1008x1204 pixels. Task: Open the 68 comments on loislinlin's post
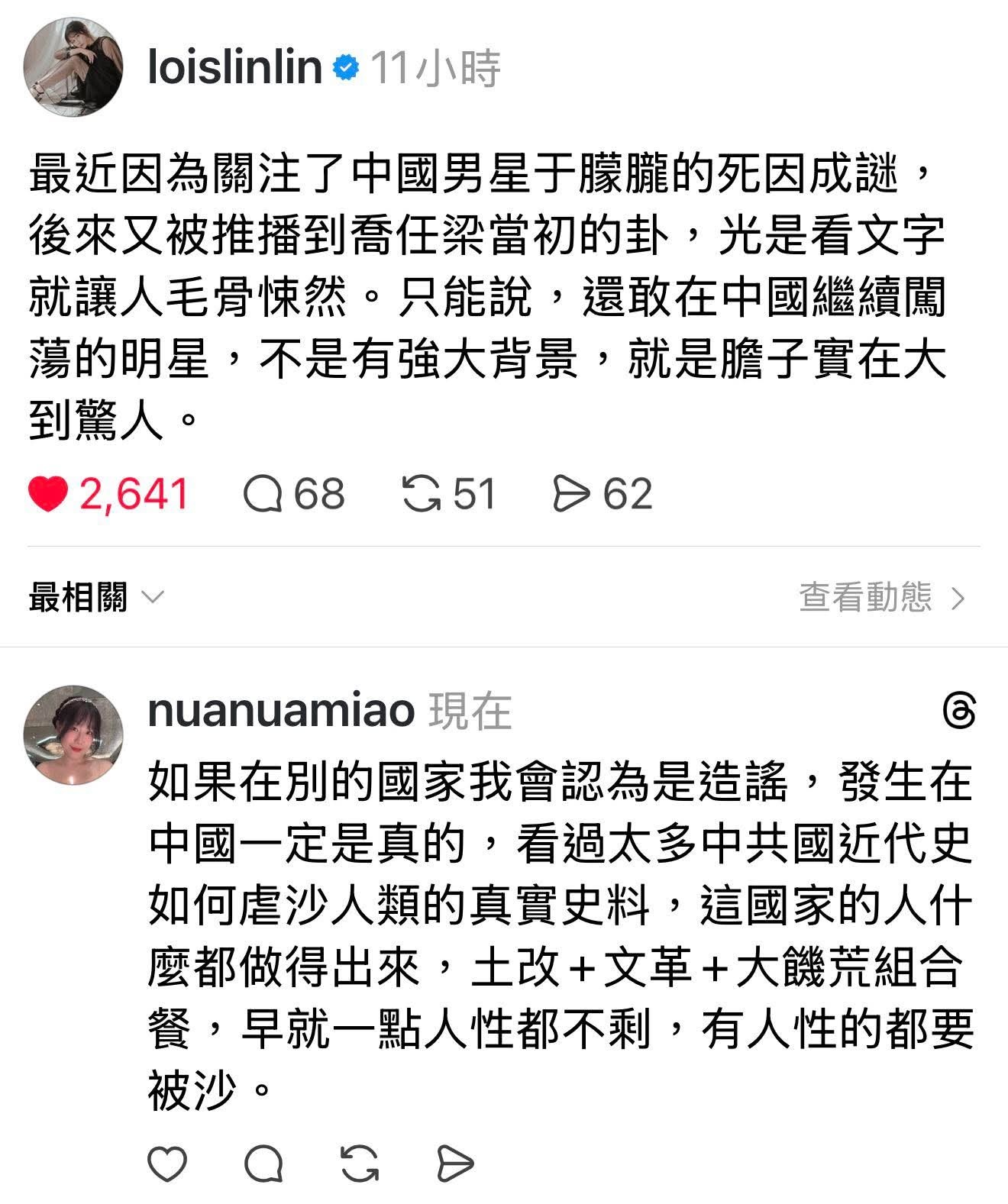point(263,494)
